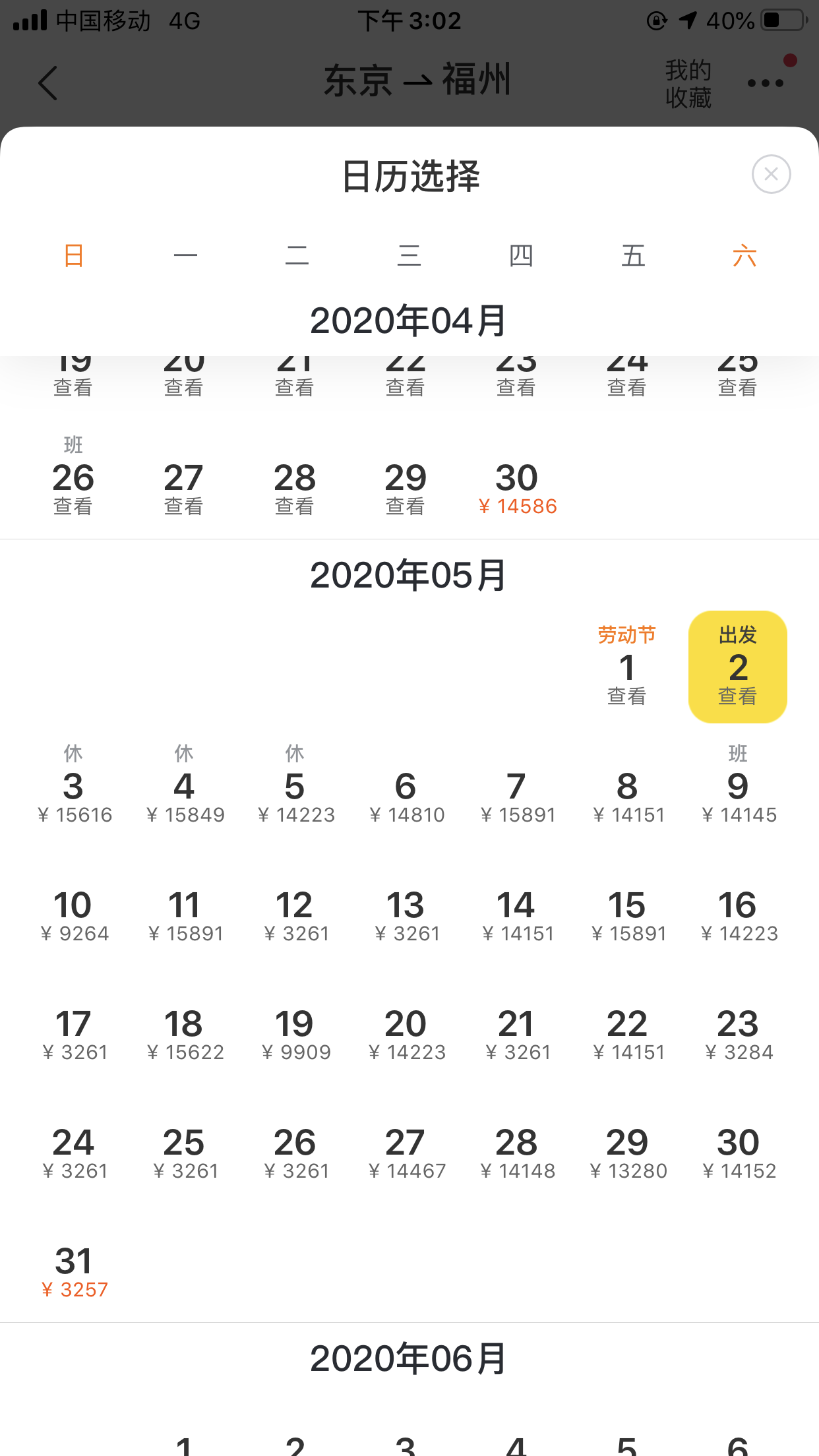
Task: Select April 28 to view prices
Action: click(x=295, y=488)
